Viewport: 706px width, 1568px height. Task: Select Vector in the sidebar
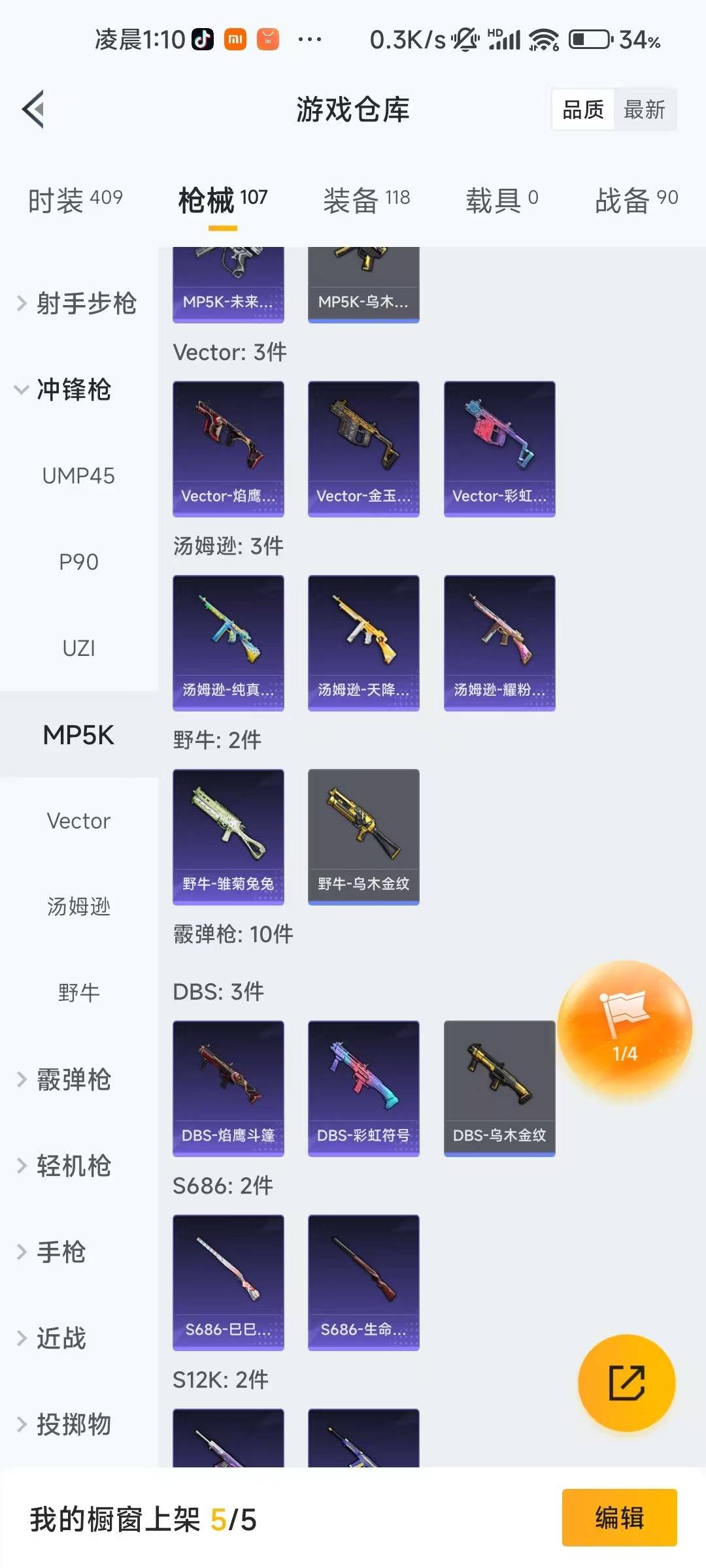click(78, 821)
